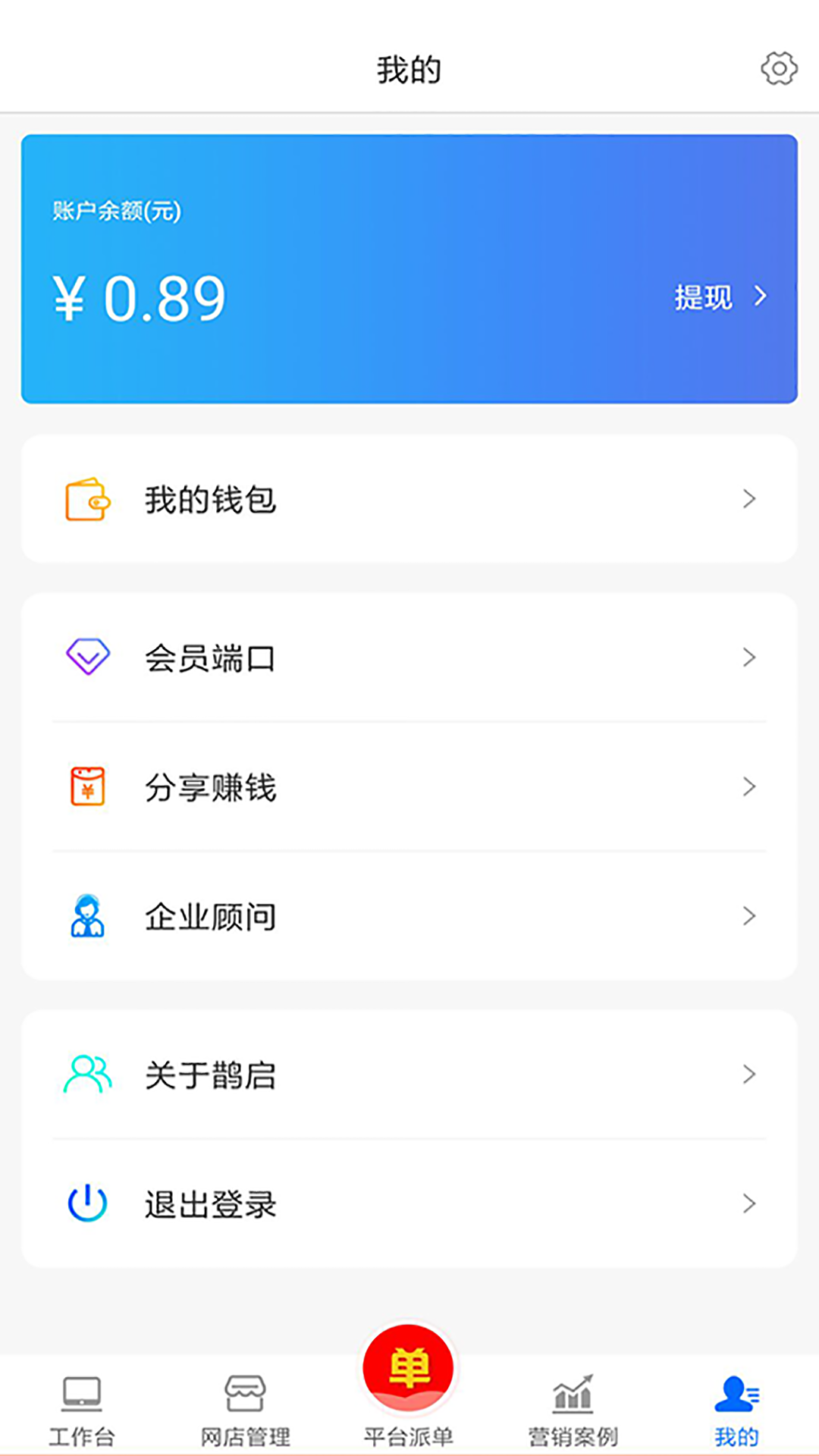The height and width of the screenshot is (1456, 819).
Task: Click the wallet icon beside 我的钱包
Action: coord(87,499)
